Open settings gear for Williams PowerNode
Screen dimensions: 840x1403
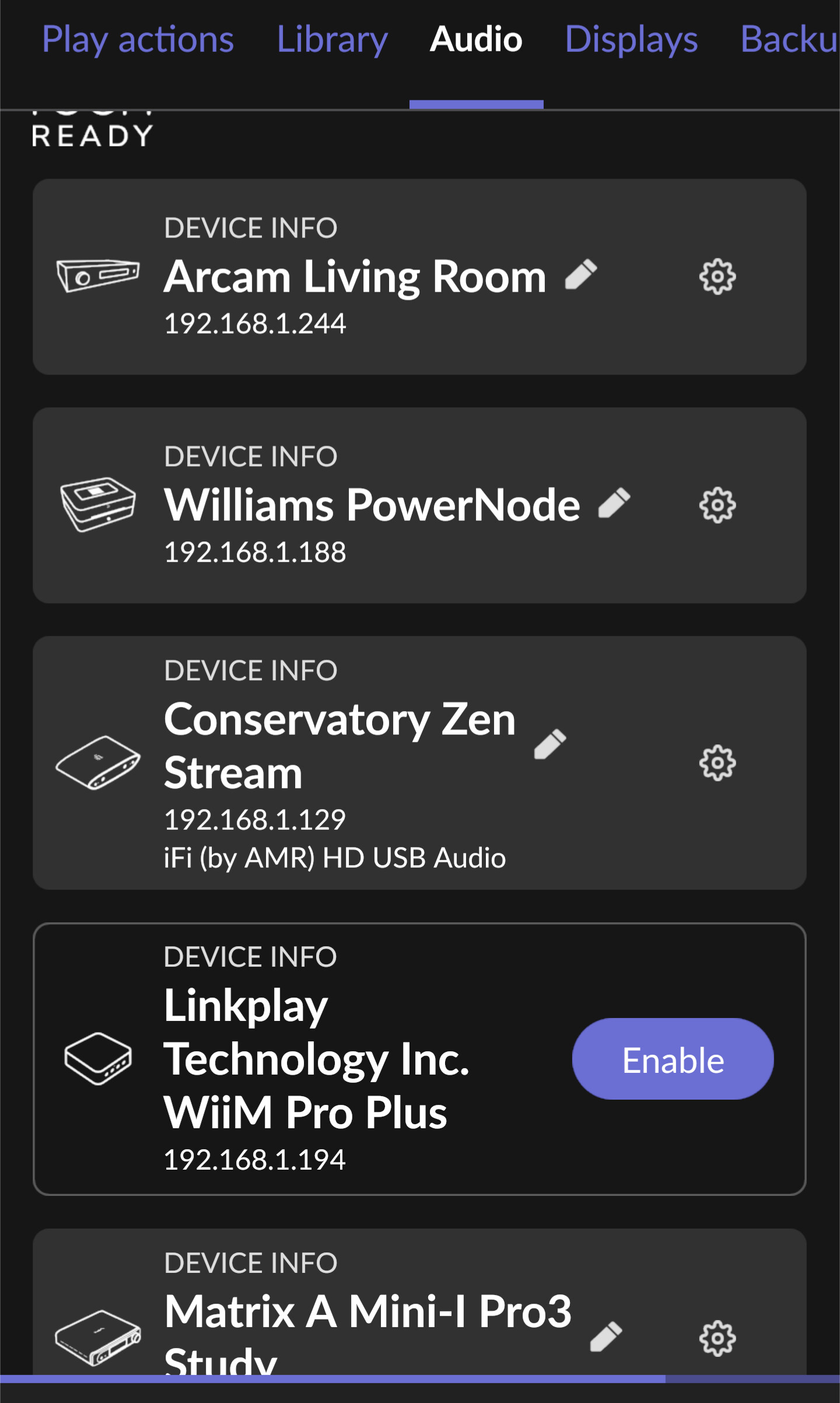click(717, 506)
